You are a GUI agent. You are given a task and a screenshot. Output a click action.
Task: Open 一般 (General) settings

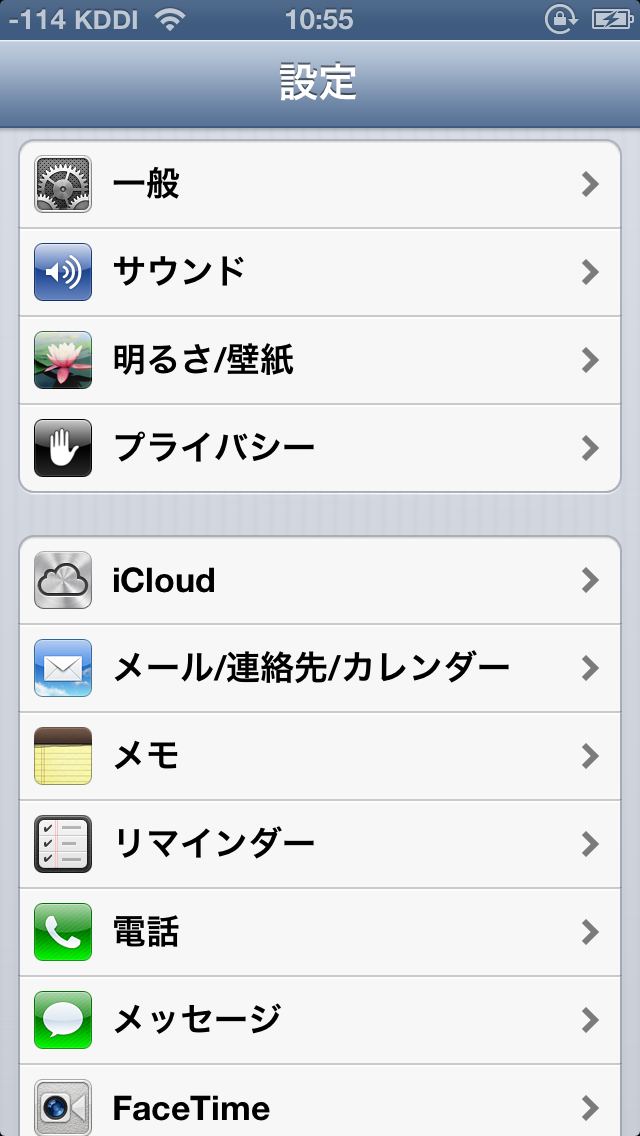[x=320, y=185]
